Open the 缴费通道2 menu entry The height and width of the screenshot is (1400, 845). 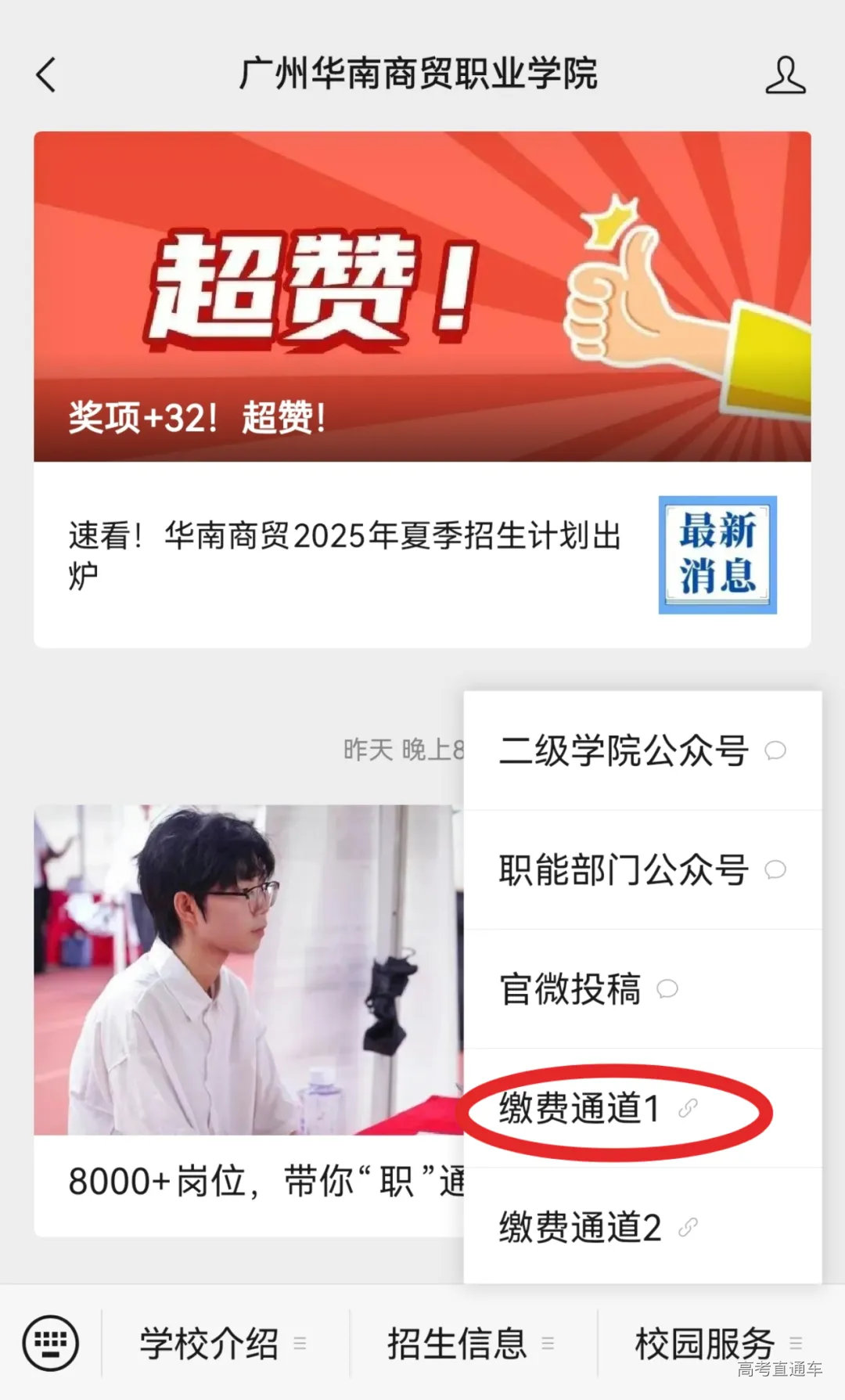(579, 1229)
